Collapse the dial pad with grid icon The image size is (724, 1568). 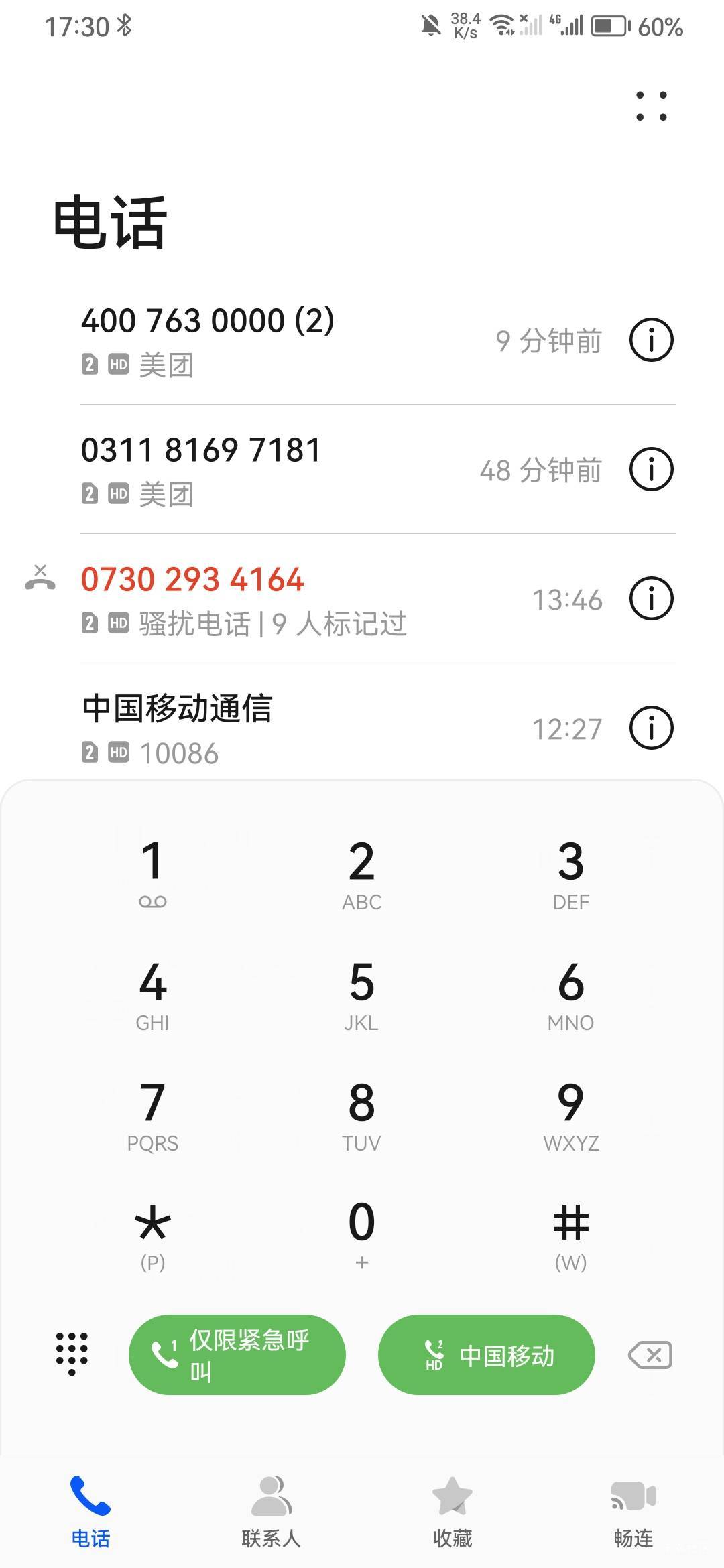[72, 1354]
